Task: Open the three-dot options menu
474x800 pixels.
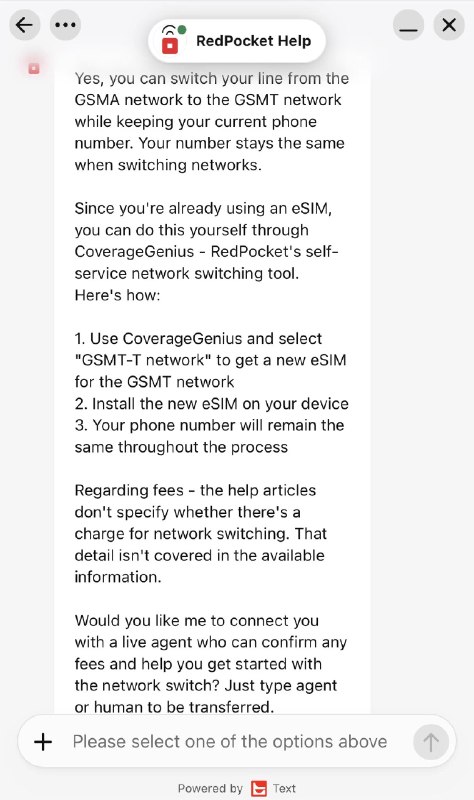Action: (x=65, y=24)
